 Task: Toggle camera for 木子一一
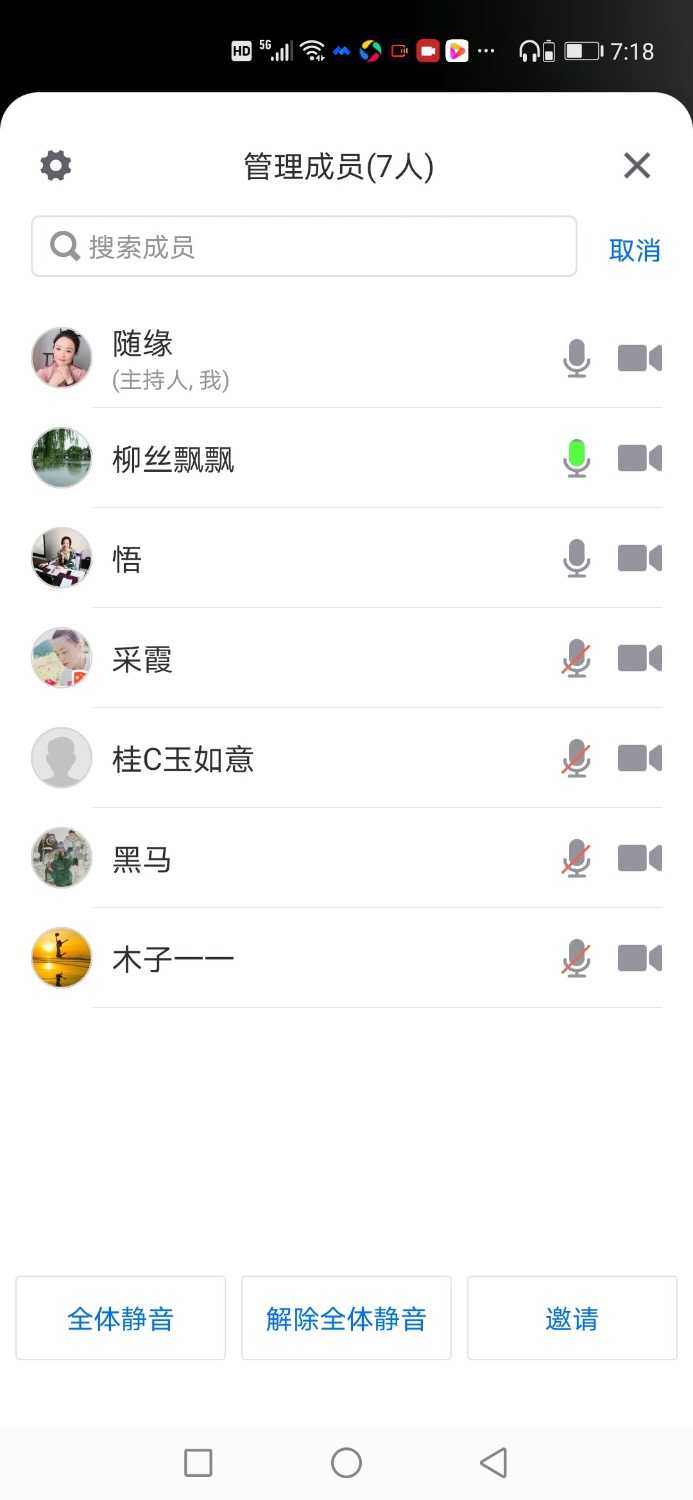[640, 958]
